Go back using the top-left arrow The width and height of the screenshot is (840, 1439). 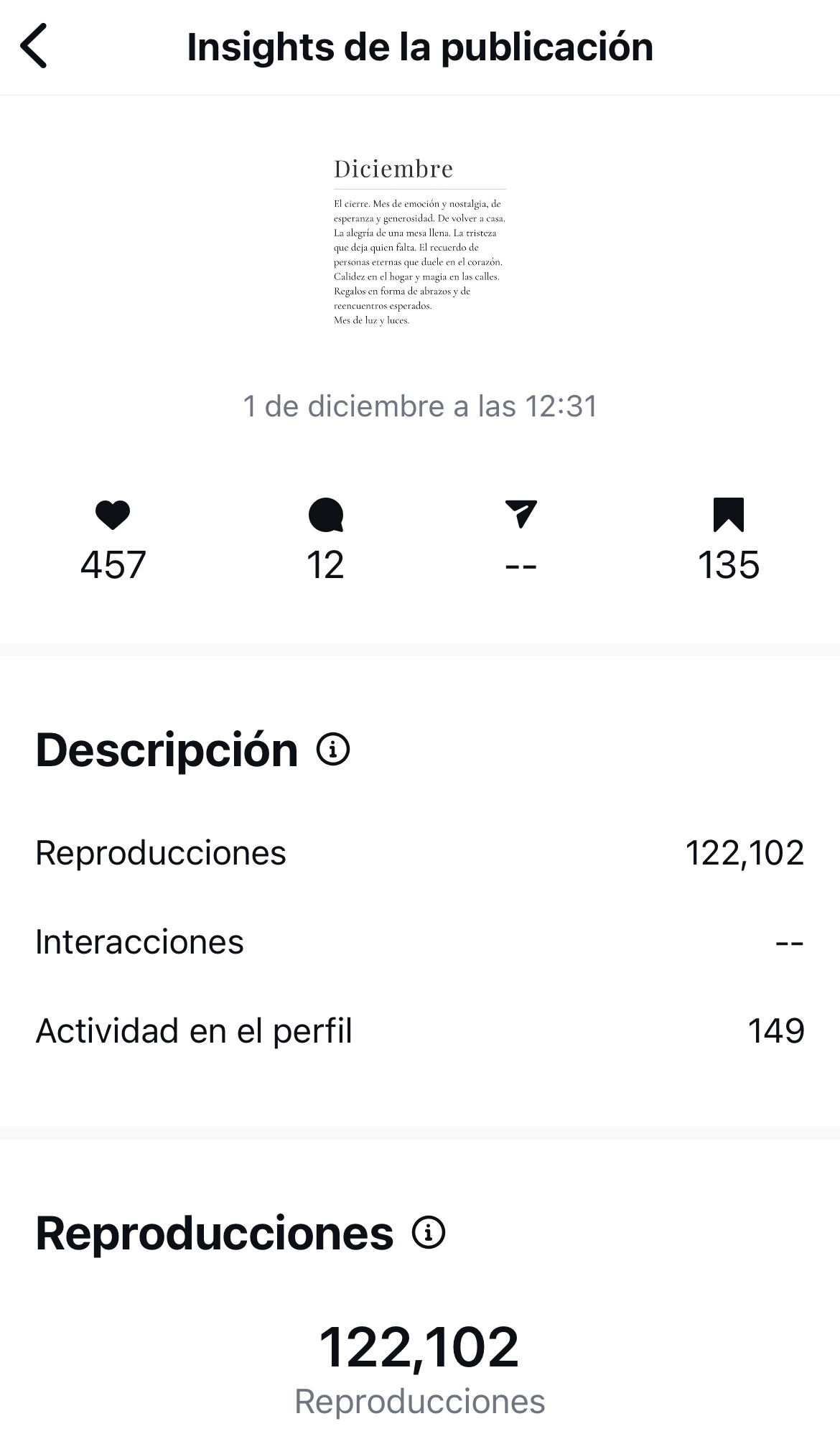pyautogui.click(x=34, y=46)
